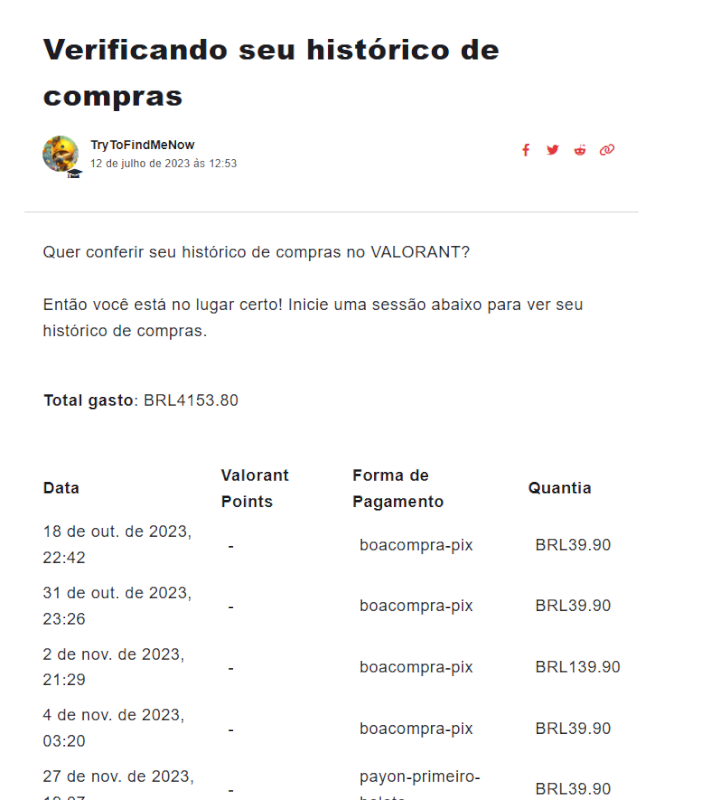
Task: Share the article on Twitter
Action: (552, 150)
